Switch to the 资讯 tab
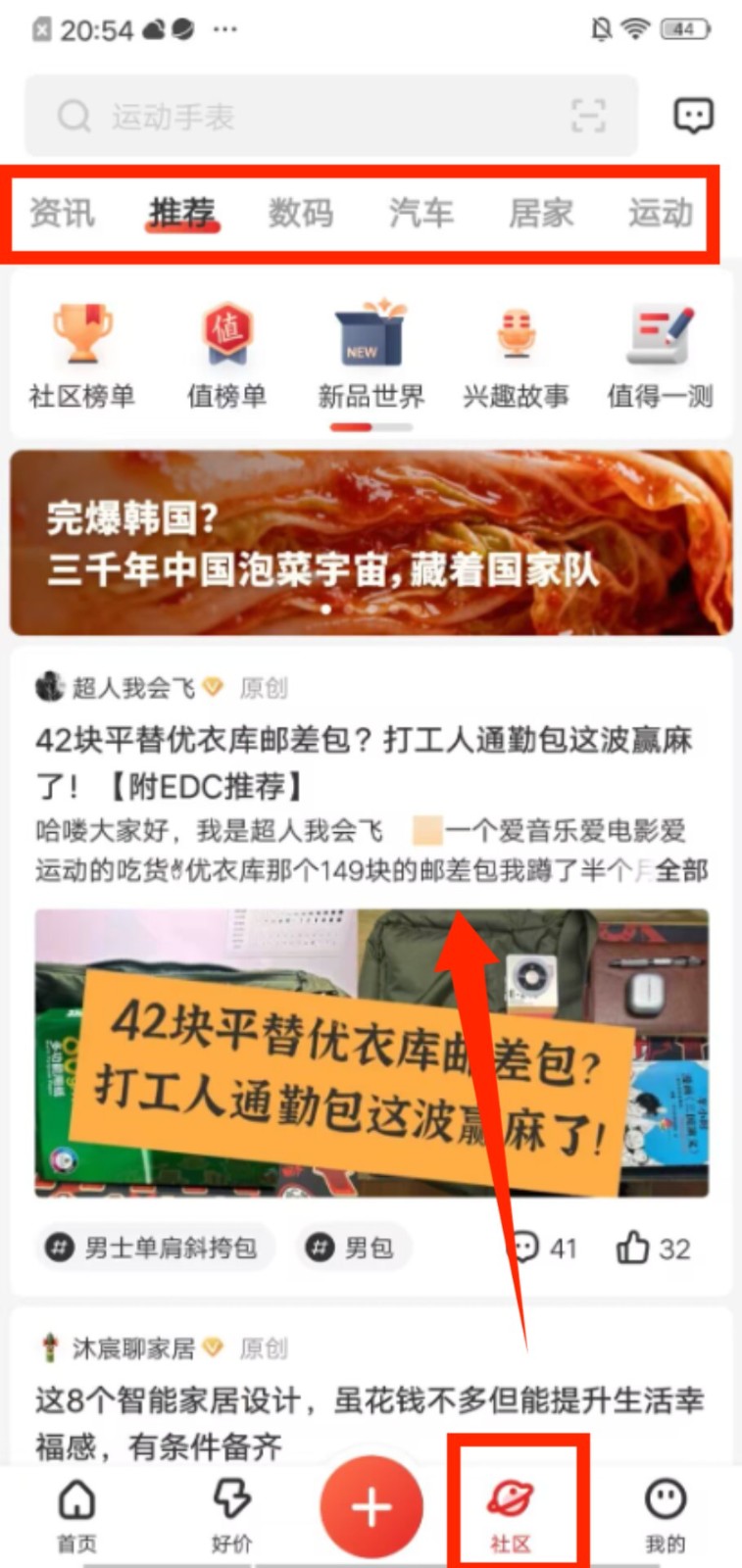 pos(62,213)
